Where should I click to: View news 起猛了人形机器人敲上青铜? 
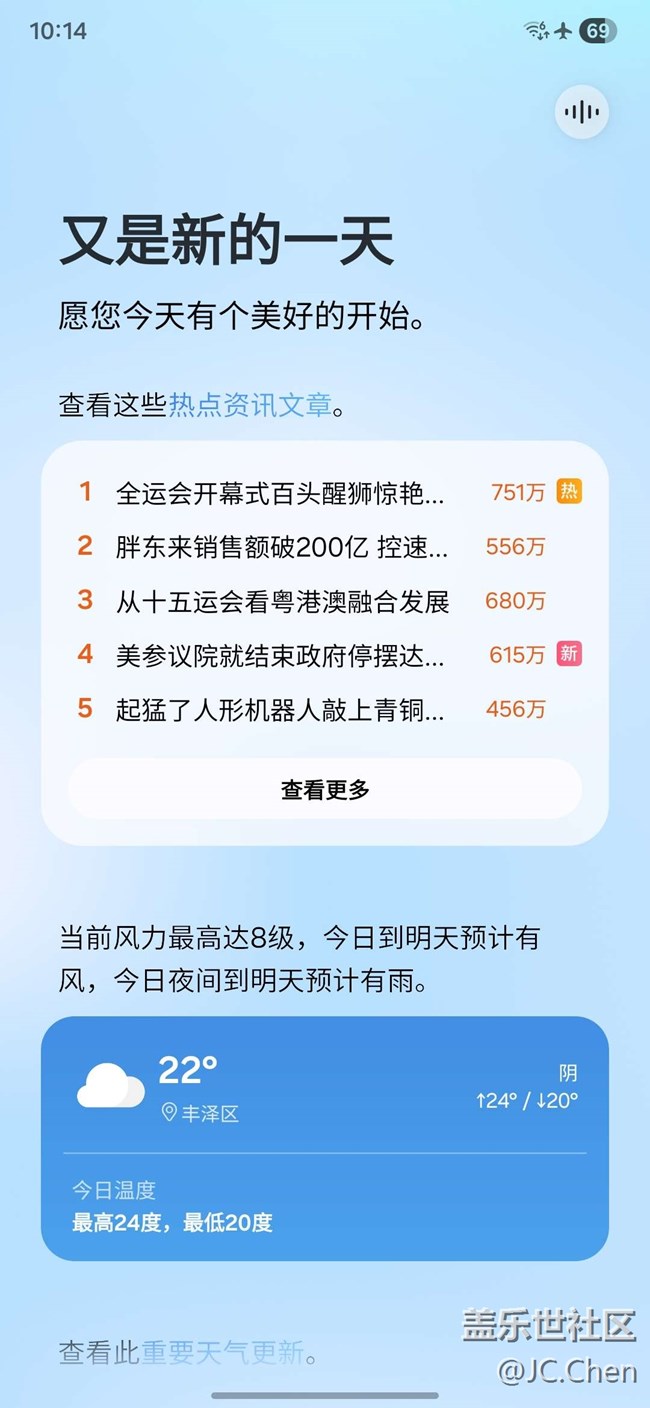[280, 709]
